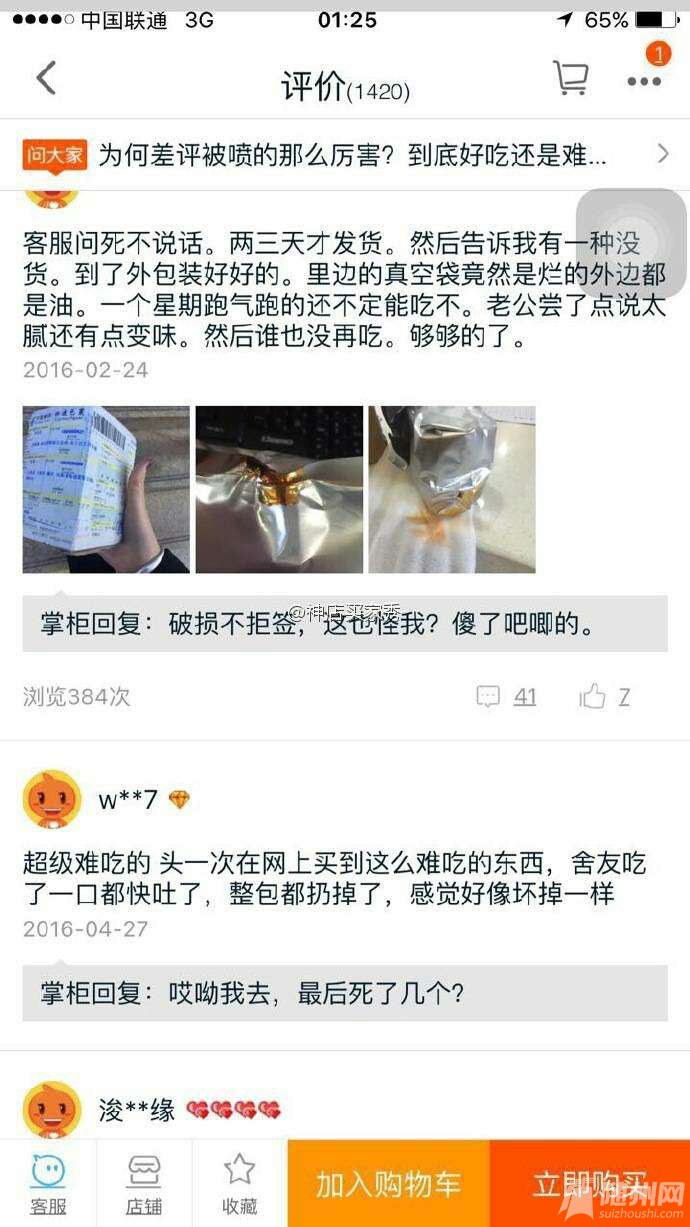Open the three-dot overflow menu

[644, 81]
